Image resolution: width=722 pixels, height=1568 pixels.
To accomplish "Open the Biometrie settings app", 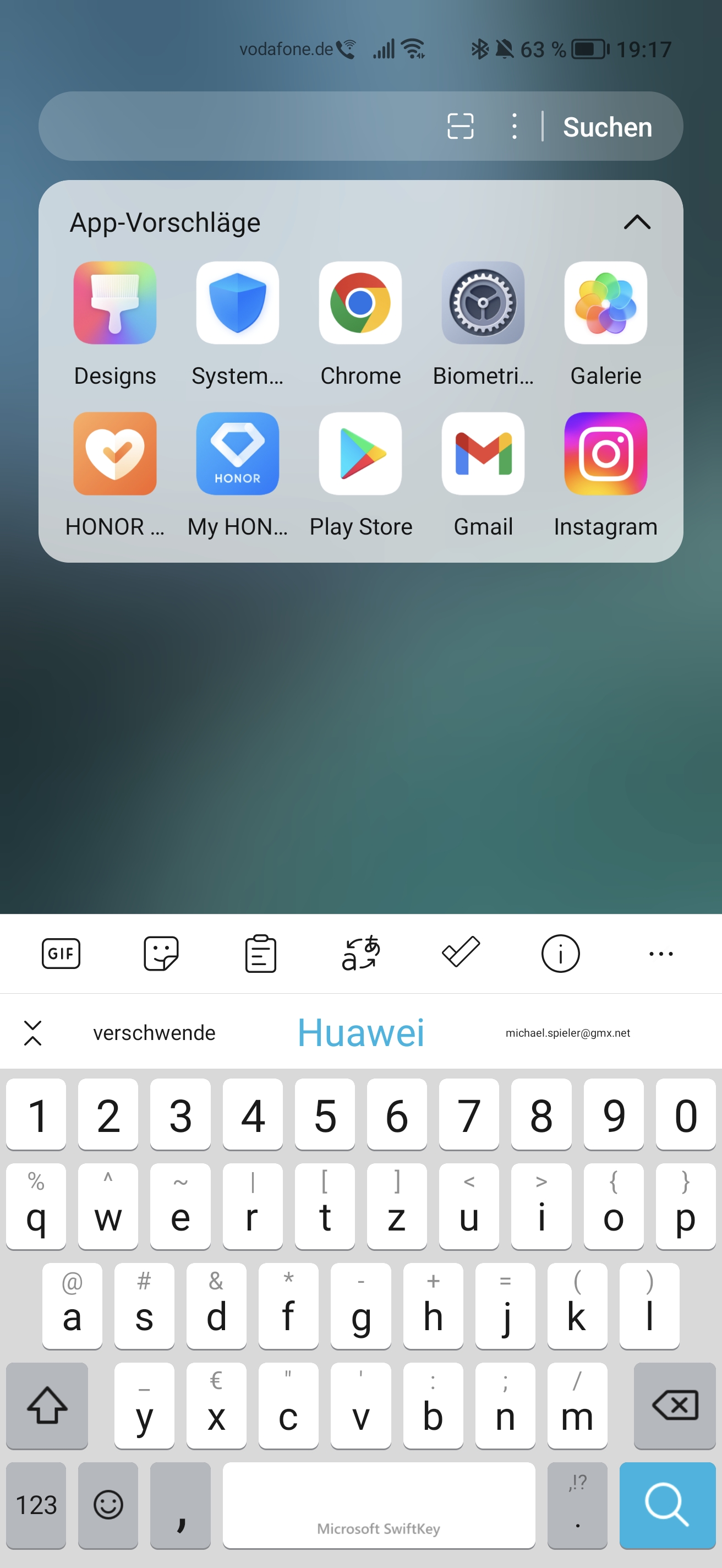I will (483, 302).
